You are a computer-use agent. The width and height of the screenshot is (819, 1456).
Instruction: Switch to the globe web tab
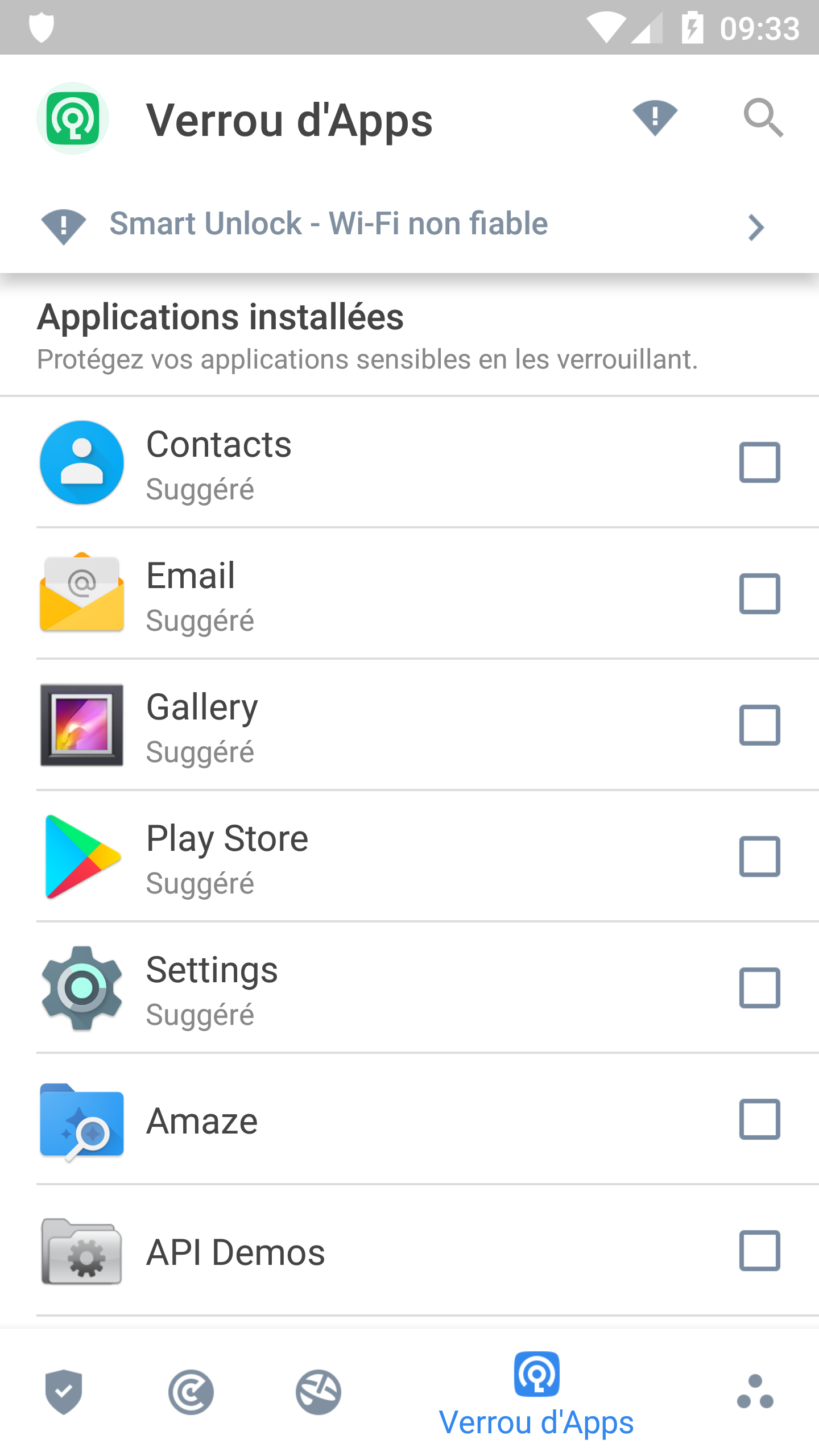[318, 1392]
